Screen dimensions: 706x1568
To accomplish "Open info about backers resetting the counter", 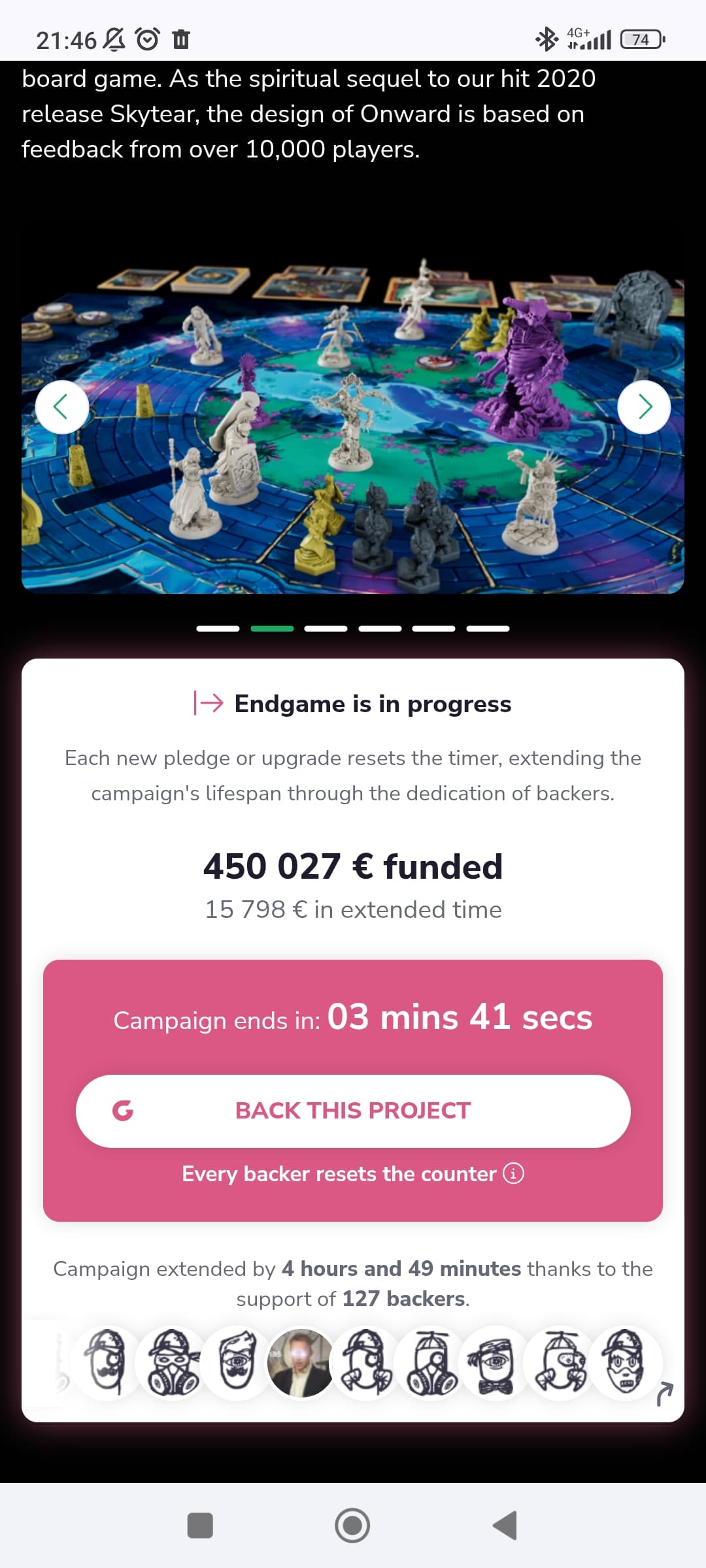I will pyautogui.click(x=513, y=1173).
